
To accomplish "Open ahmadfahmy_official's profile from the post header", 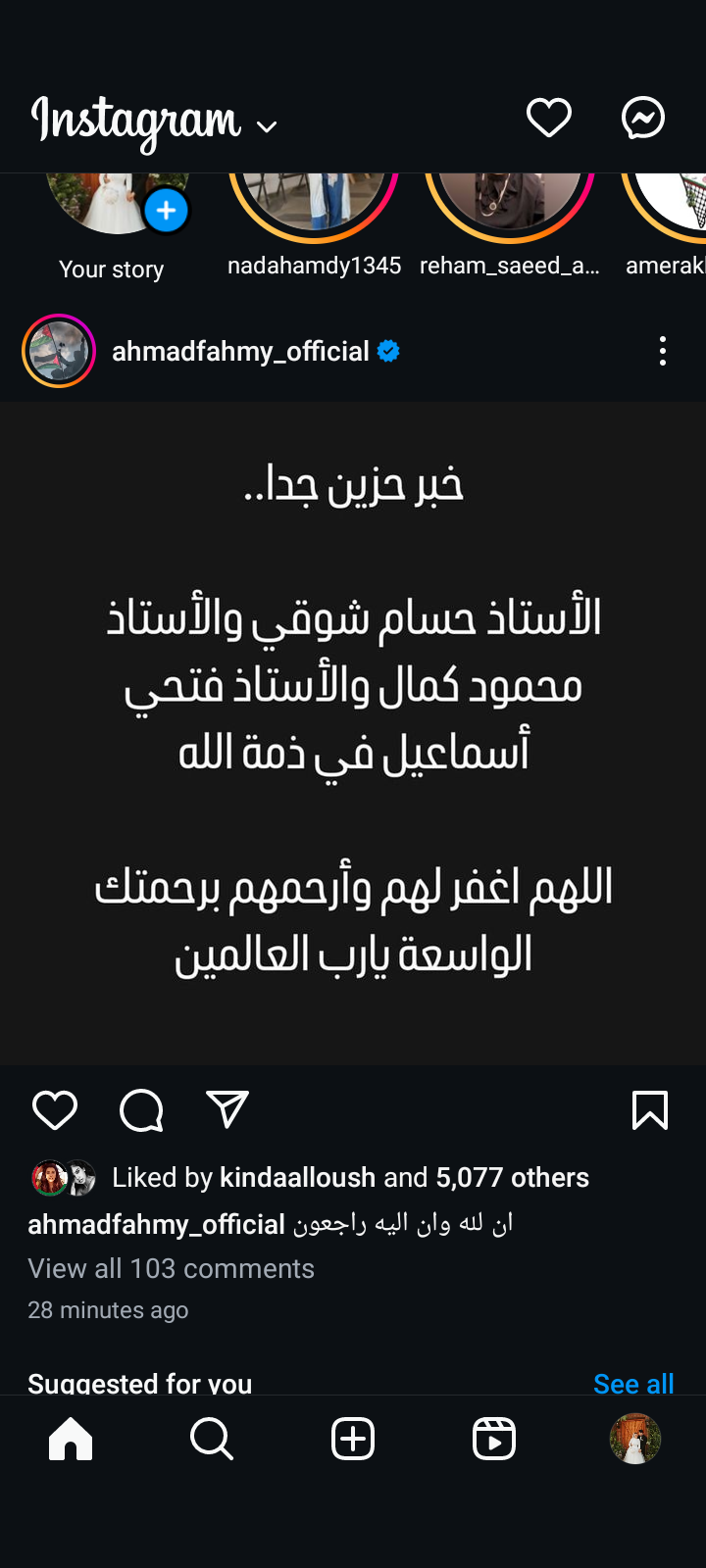I will pyautogui.click(x=240, y=352).
